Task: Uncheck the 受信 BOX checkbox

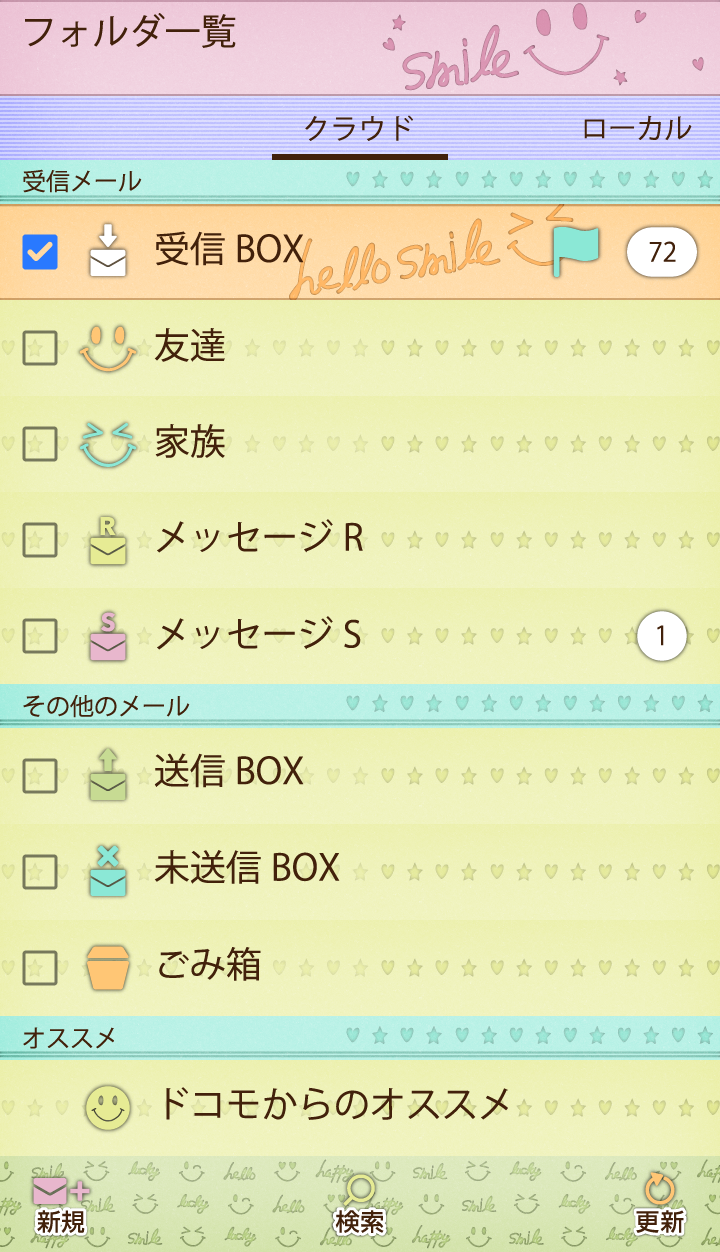Action: coord(40,252)
